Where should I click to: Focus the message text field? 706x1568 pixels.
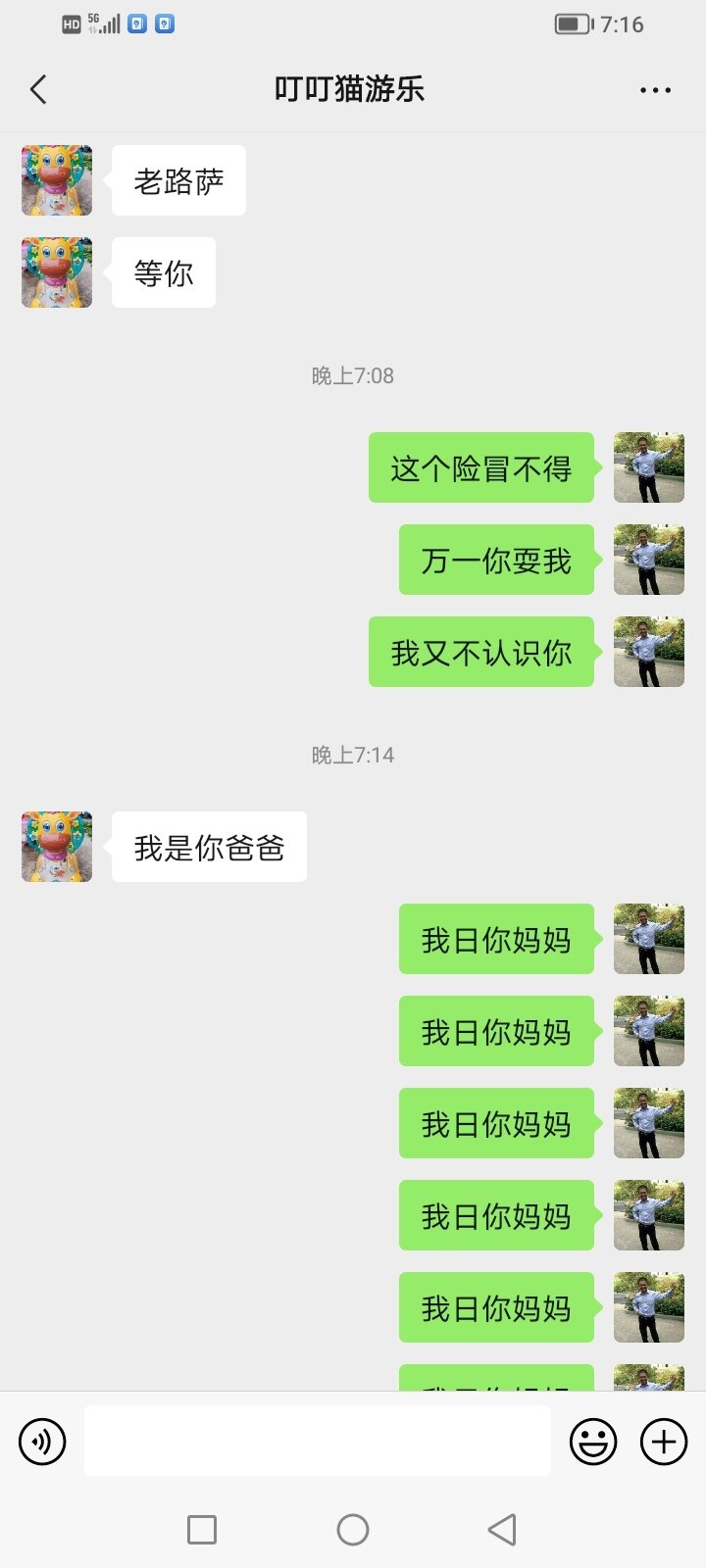pyautogui.click(x=317, y=1441)
